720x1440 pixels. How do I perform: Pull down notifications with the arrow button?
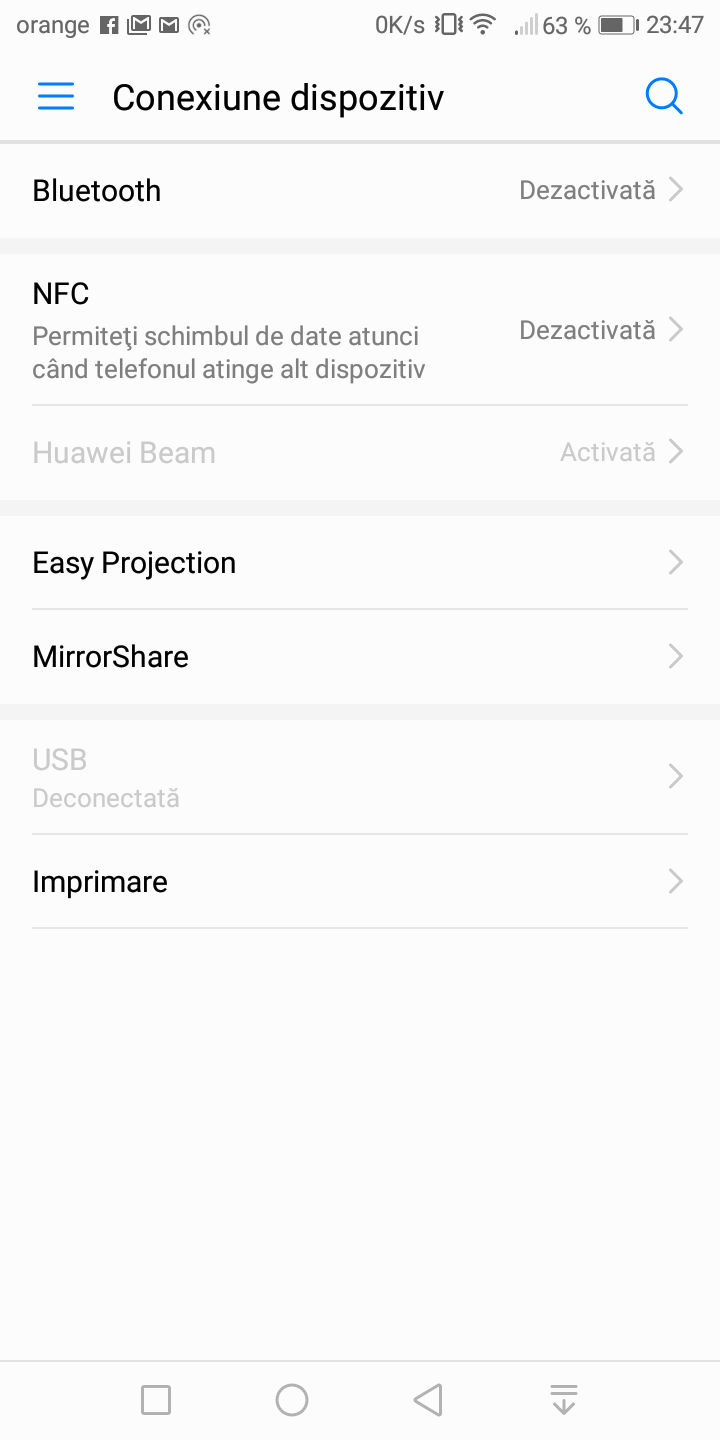pyautogui.click(x=564, y=1400)
